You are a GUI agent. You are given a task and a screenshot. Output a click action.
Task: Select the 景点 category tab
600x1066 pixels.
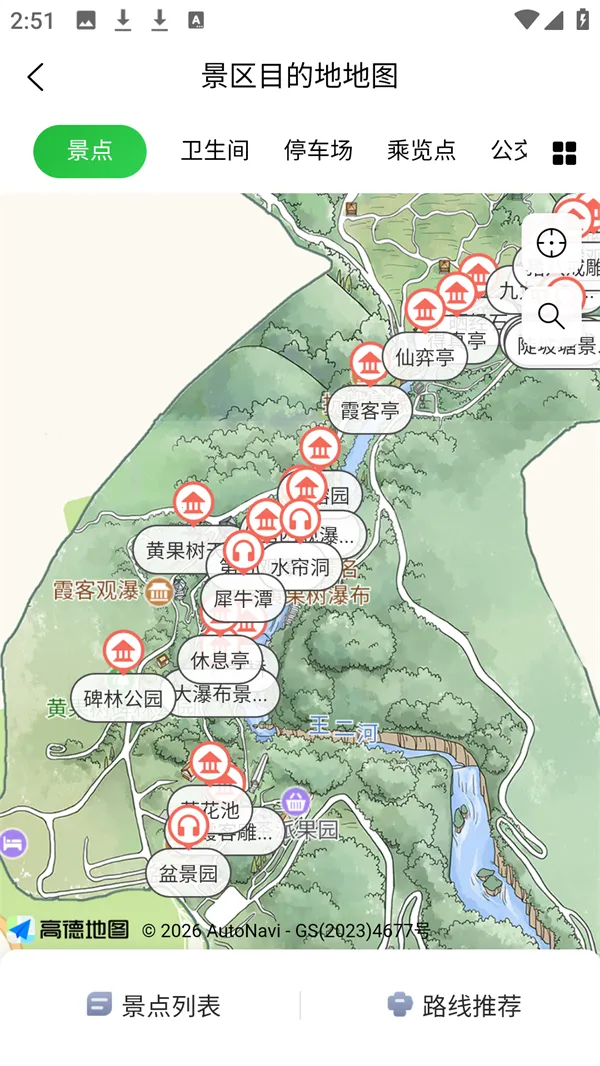(90, 151)
